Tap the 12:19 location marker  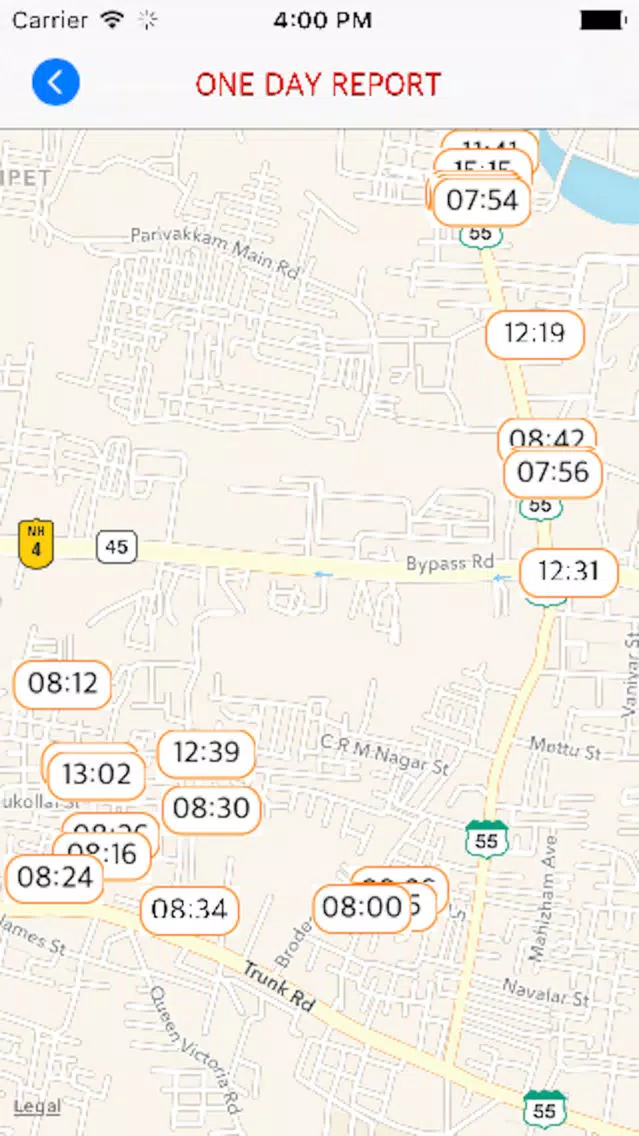pos(535,334)
